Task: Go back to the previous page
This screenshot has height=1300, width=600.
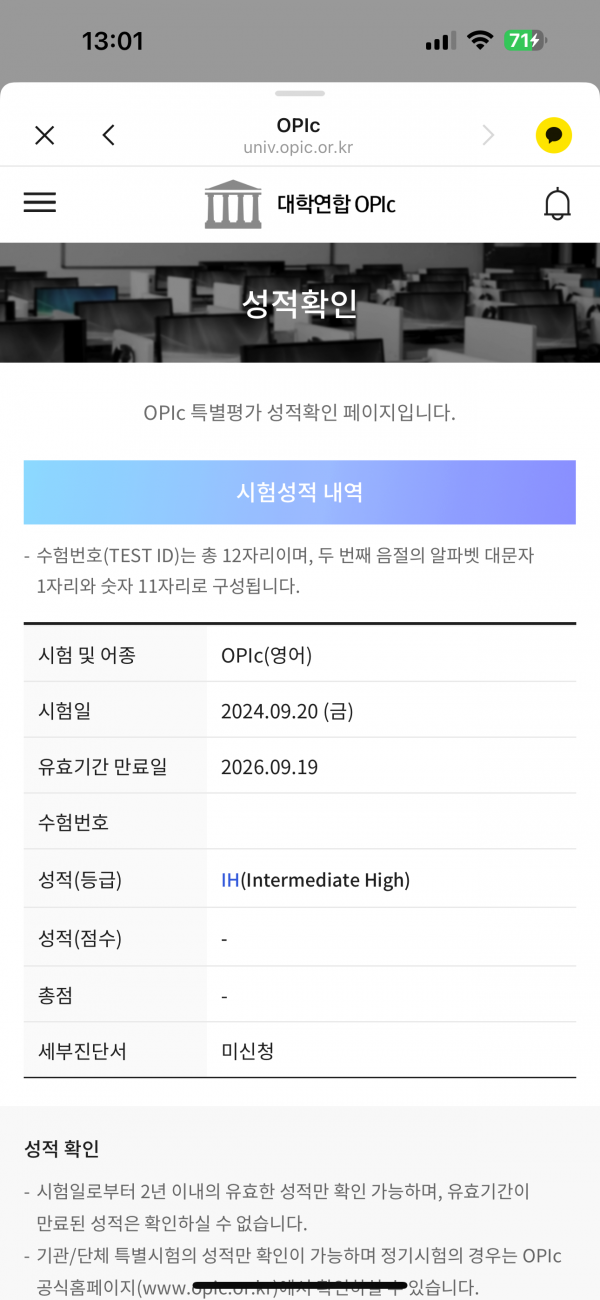Action: tap(109, 135)
